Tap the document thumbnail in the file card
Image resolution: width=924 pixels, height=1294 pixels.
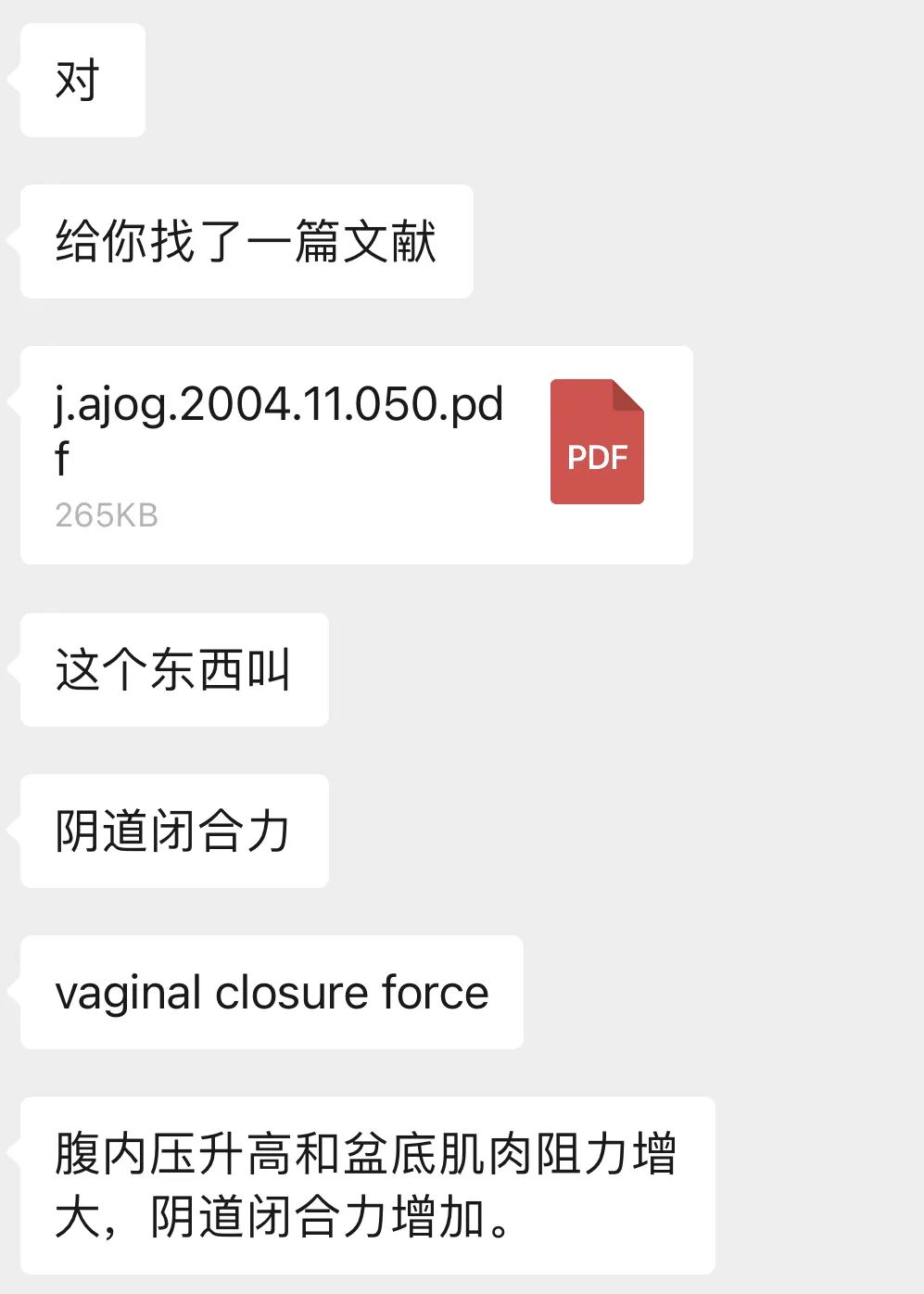pos(597,442)
